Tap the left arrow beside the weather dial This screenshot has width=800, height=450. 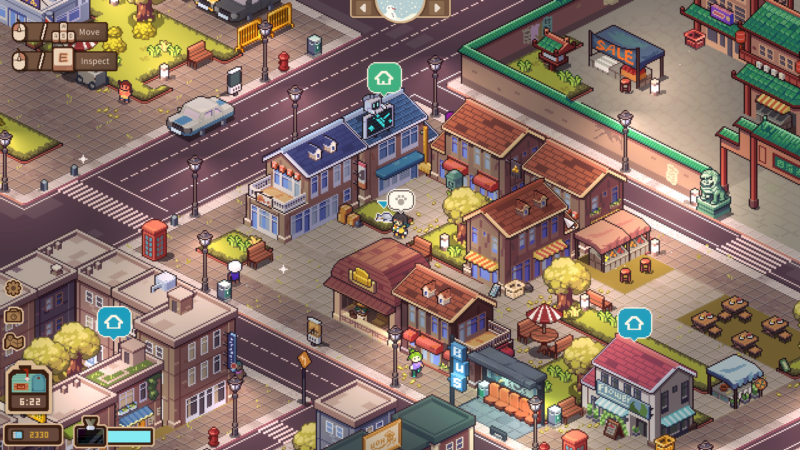[x=362, y=8]
